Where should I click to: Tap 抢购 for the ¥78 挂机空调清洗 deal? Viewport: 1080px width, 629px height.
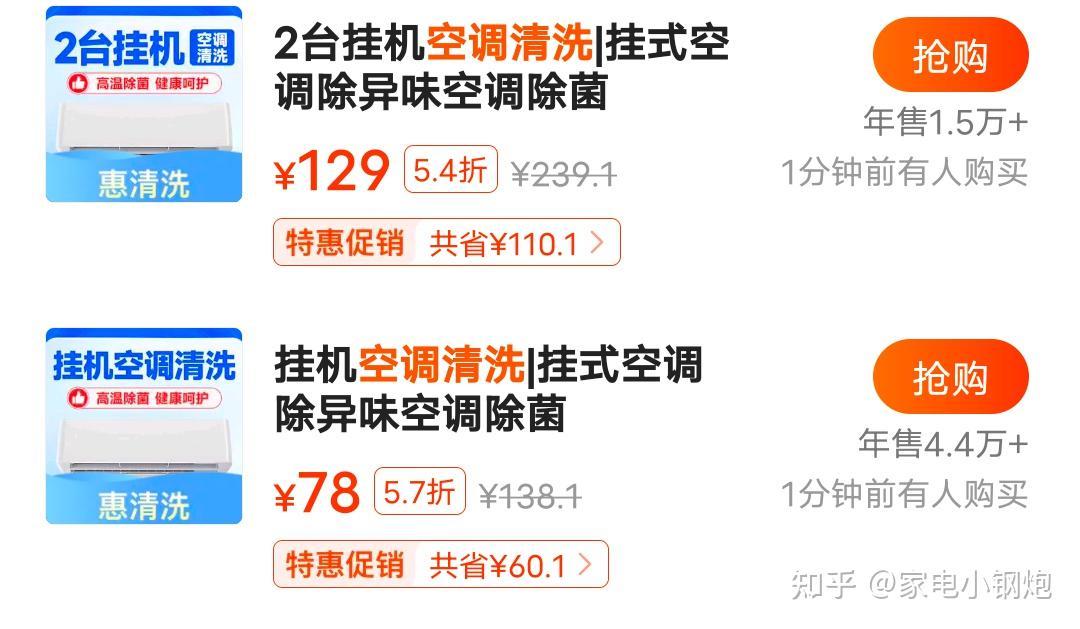(x=950, y=377)
